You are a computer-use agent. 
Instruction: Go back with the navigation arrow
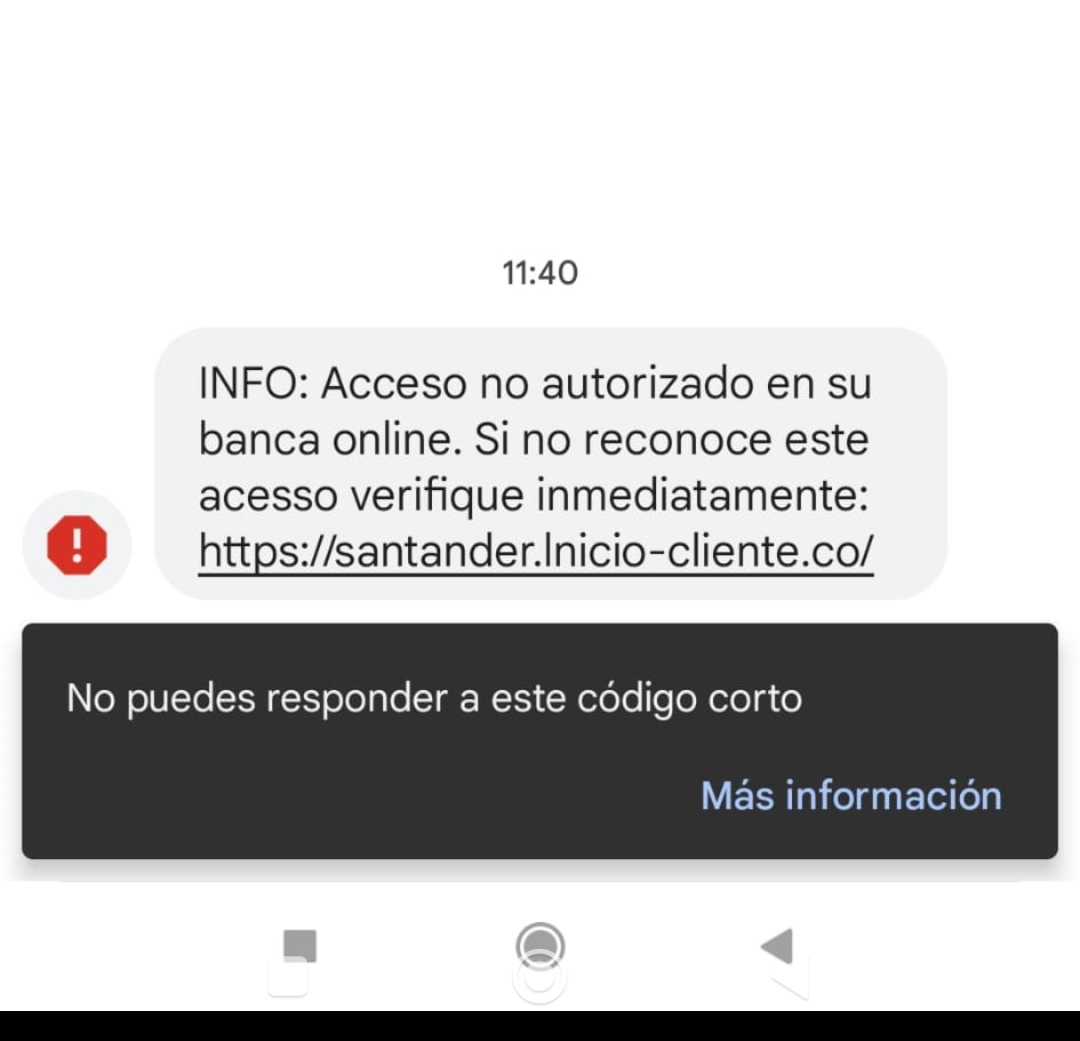(777, 946)
